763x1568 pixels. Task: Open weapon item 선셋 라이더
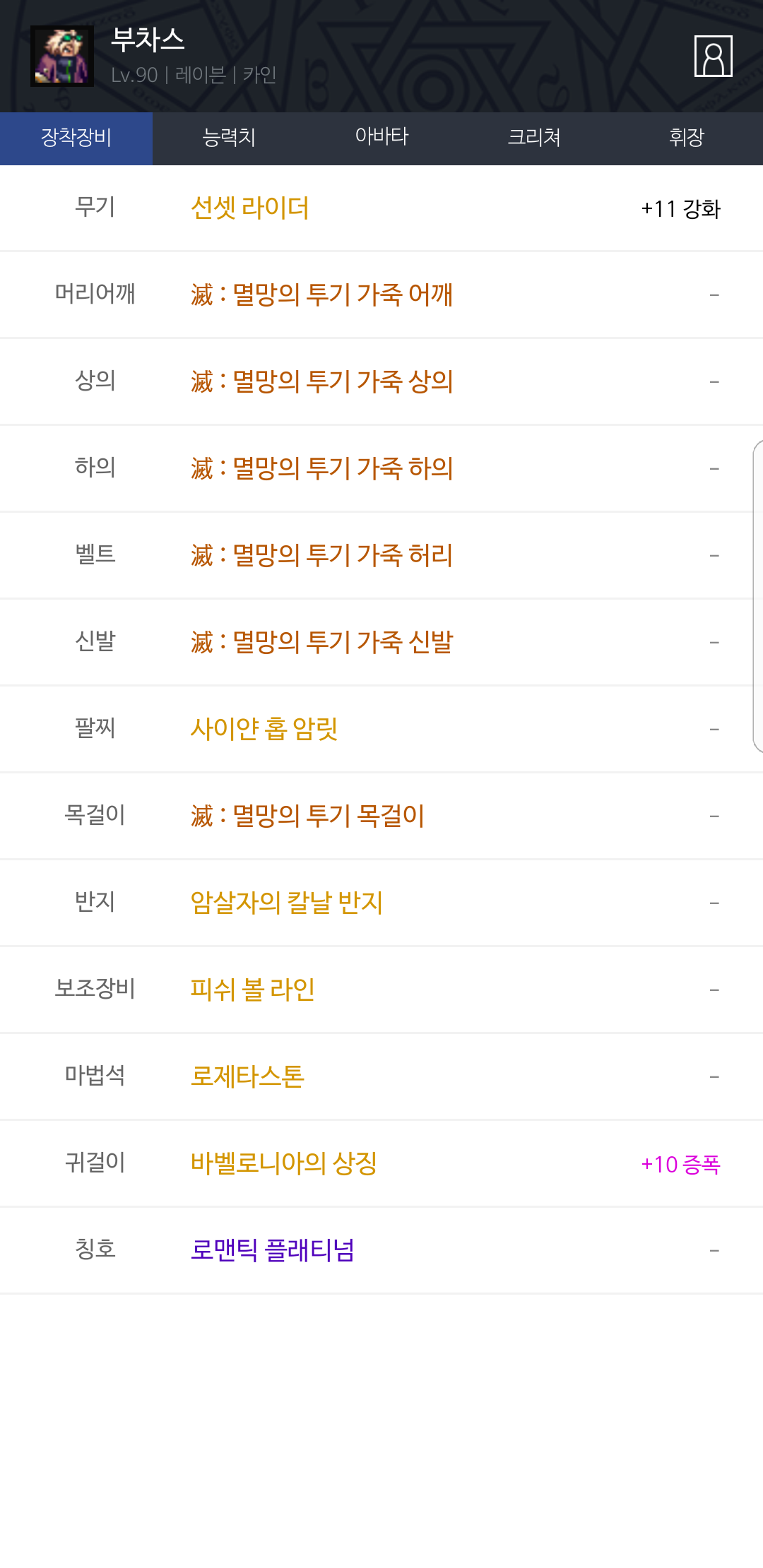coord(249,208)
